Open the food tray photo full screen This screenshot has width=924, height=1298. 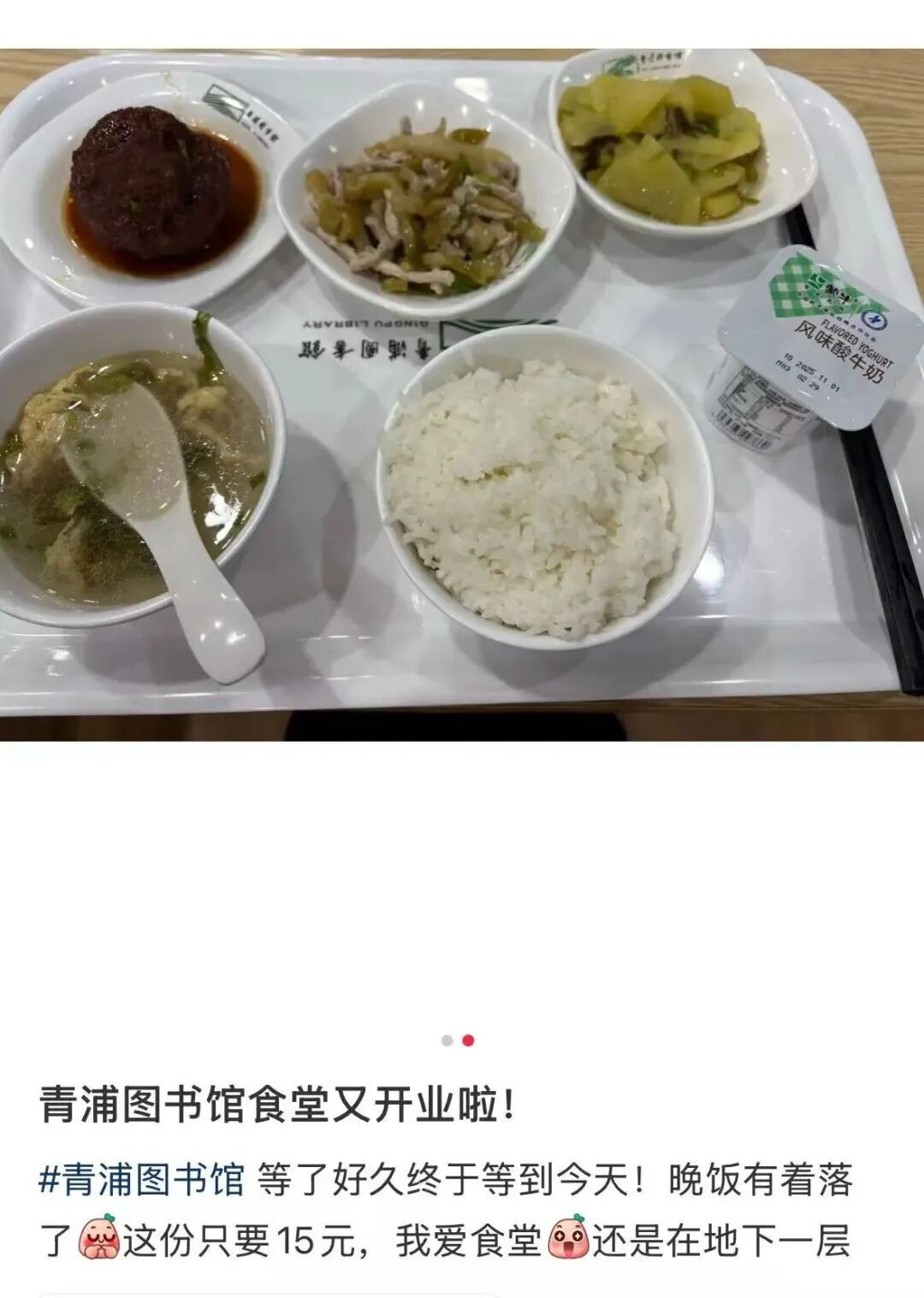click(x=462, y=394)
